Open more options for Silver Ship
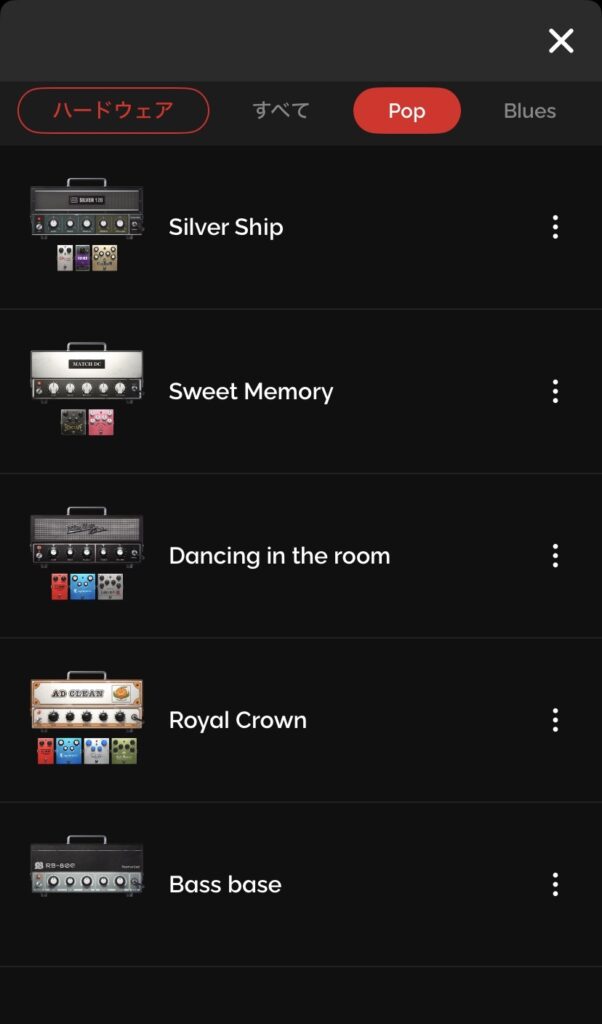The width and height of the screenshot is (602, 1024). 555,227
